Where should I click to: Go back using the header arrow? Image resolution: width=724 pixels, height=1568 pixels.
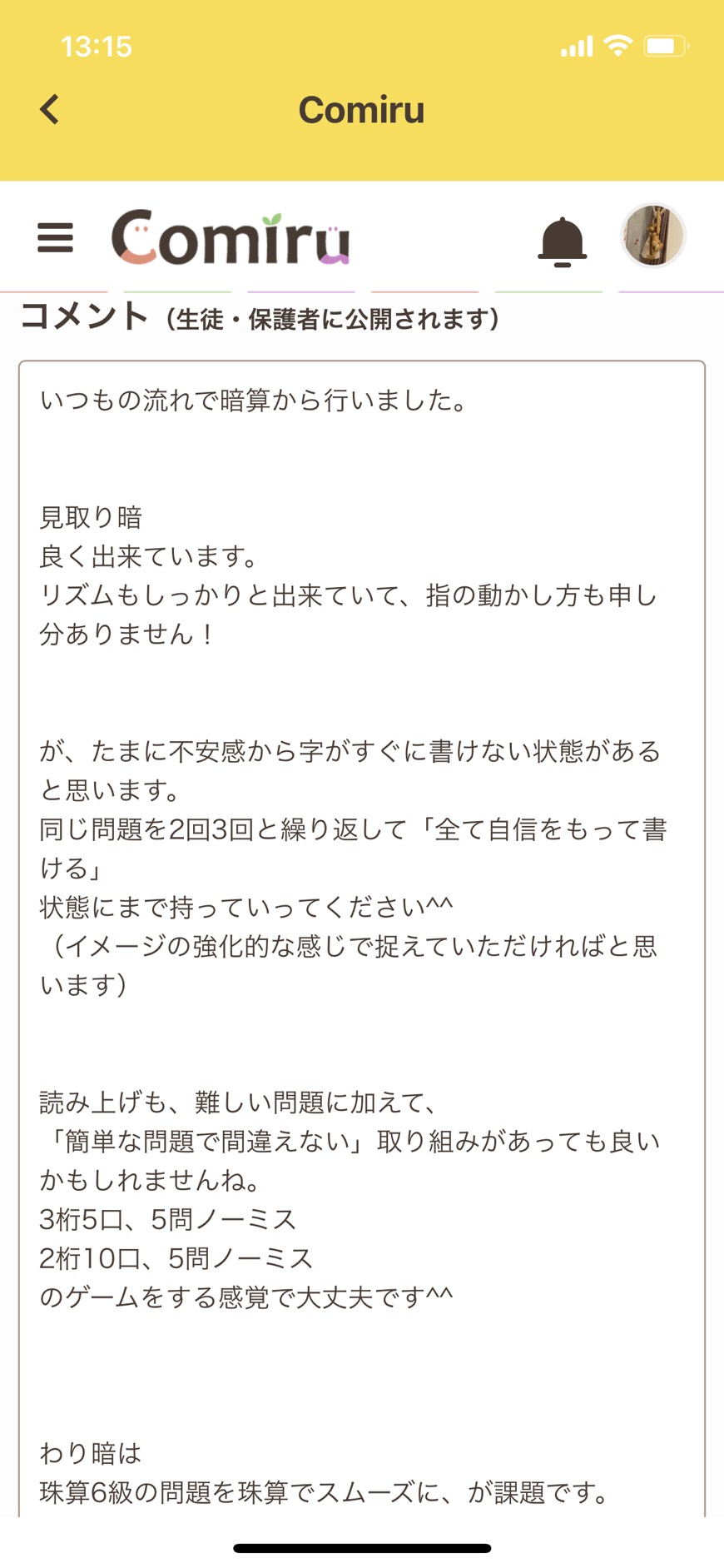50,109
